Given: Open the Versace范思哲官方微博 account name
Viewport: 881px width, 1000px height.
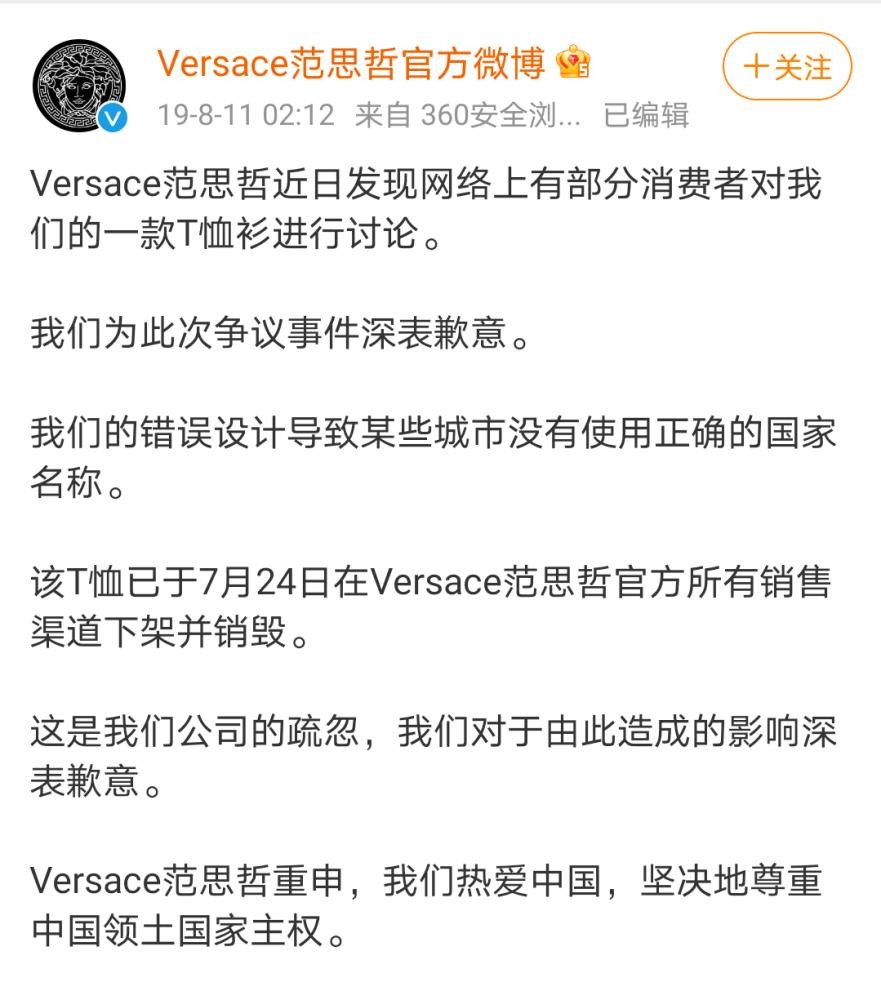Looking at the screenshot, I should [351, 63].
